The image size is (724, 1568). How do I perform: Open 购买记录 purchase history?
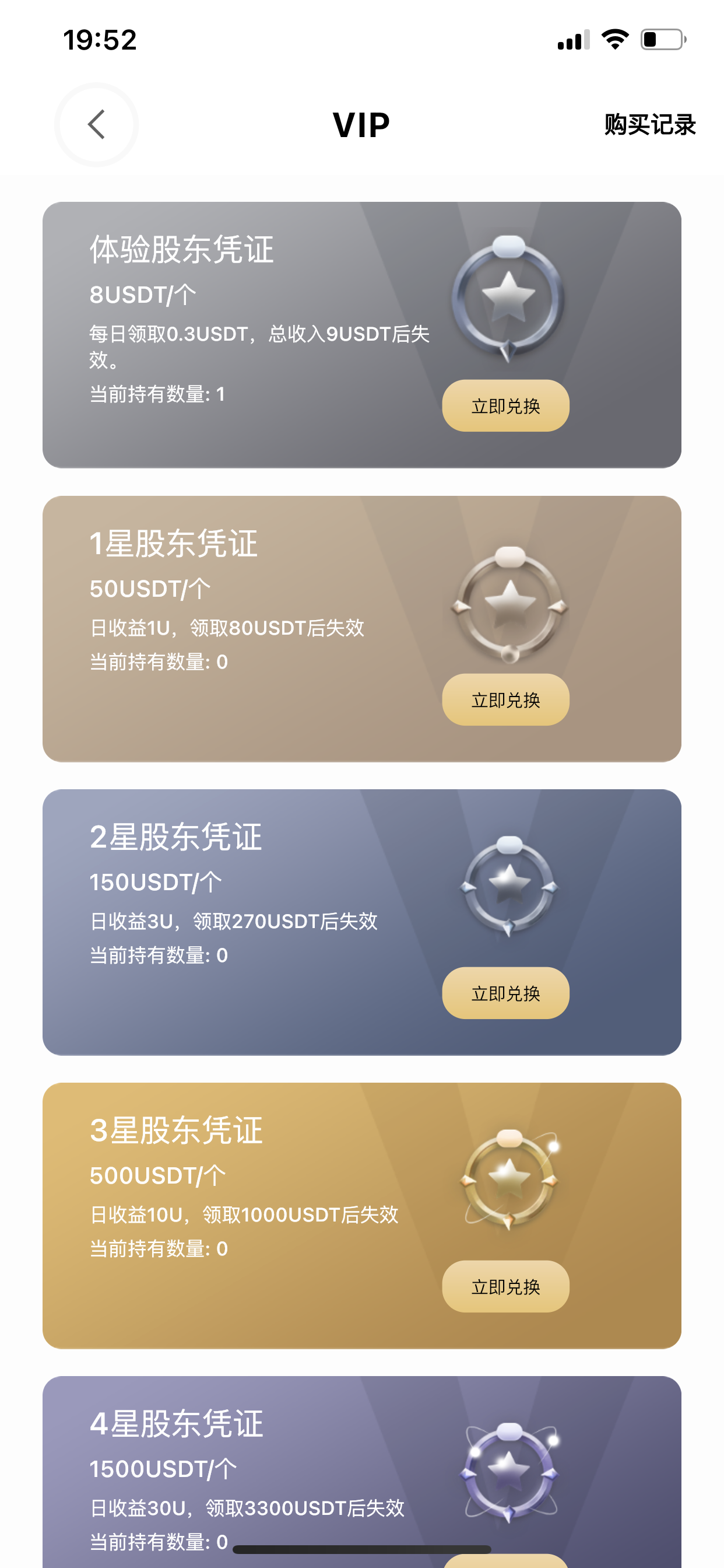click(650, 125)
